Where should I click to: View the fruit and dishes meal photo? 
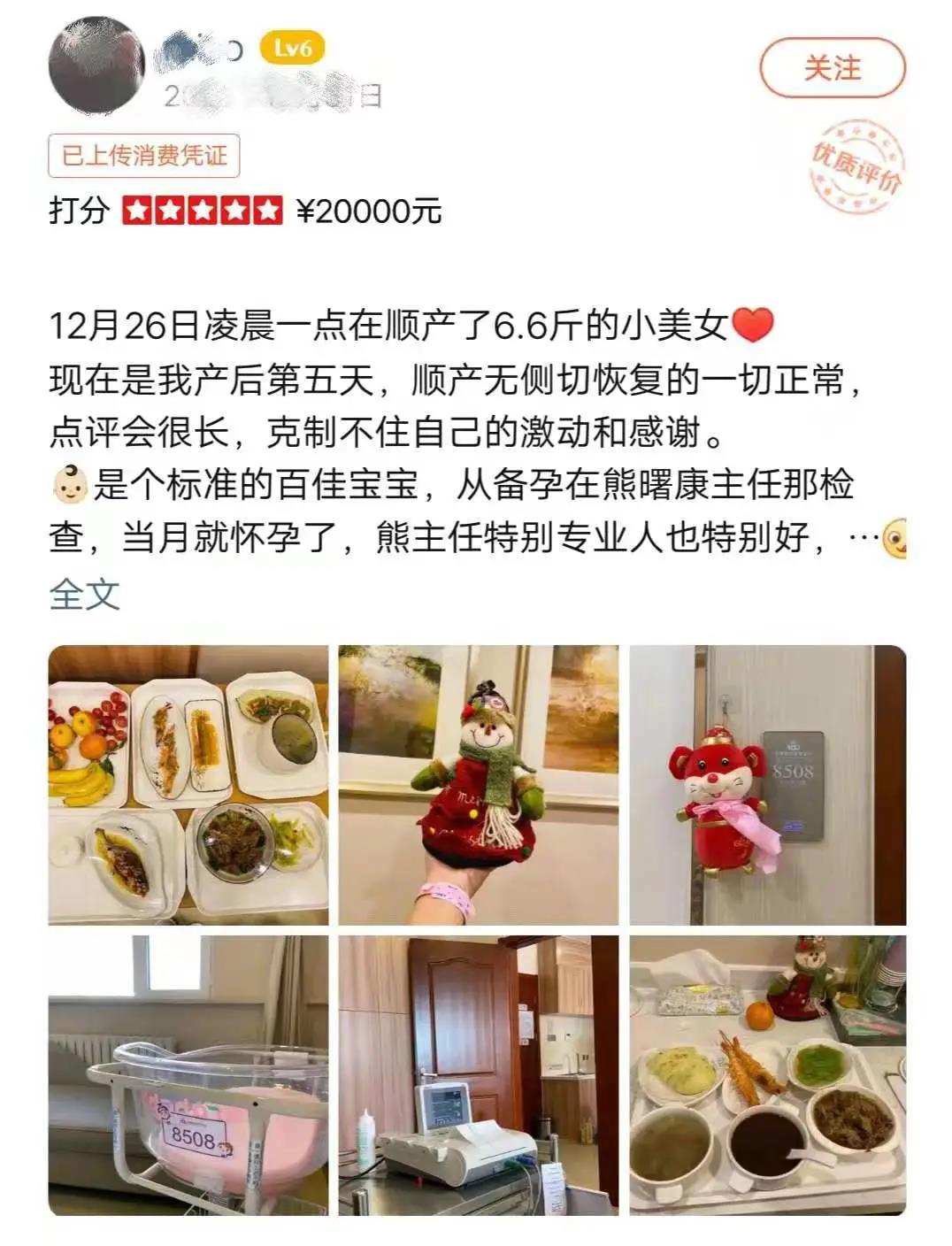188,785
